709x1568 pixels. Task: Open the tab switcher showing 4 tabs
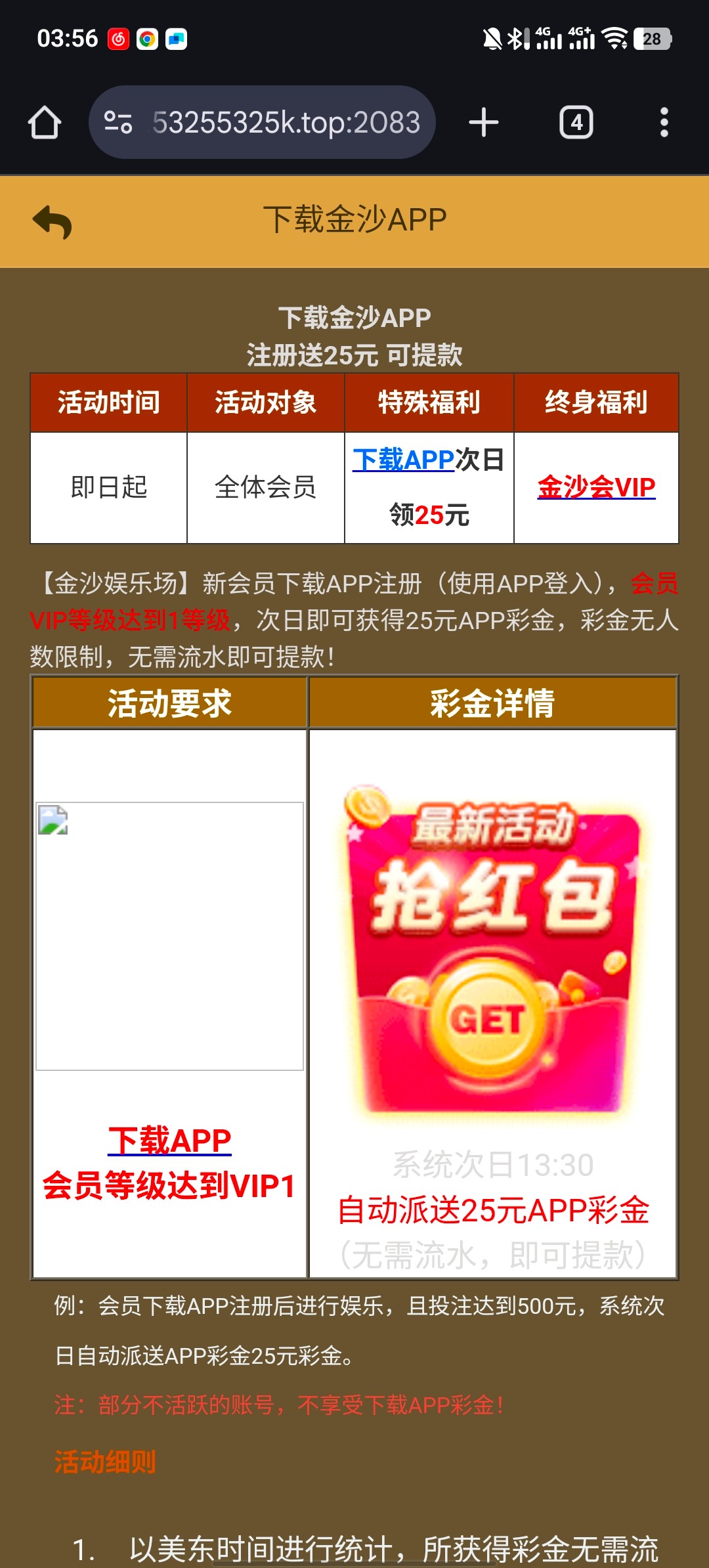click(576, 123)
